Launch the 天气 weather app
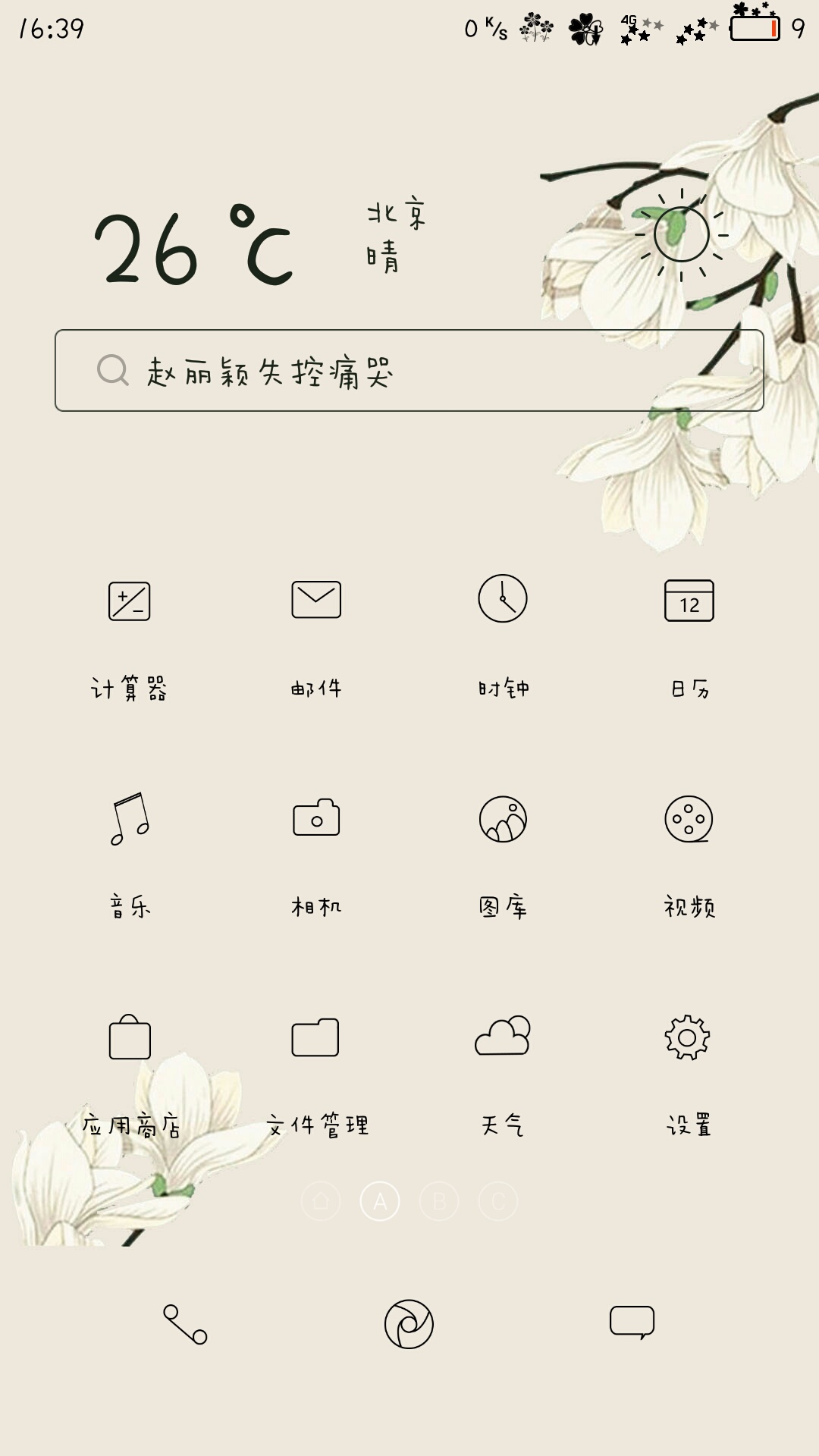 pyautogui.click(x=502, y=1037)
